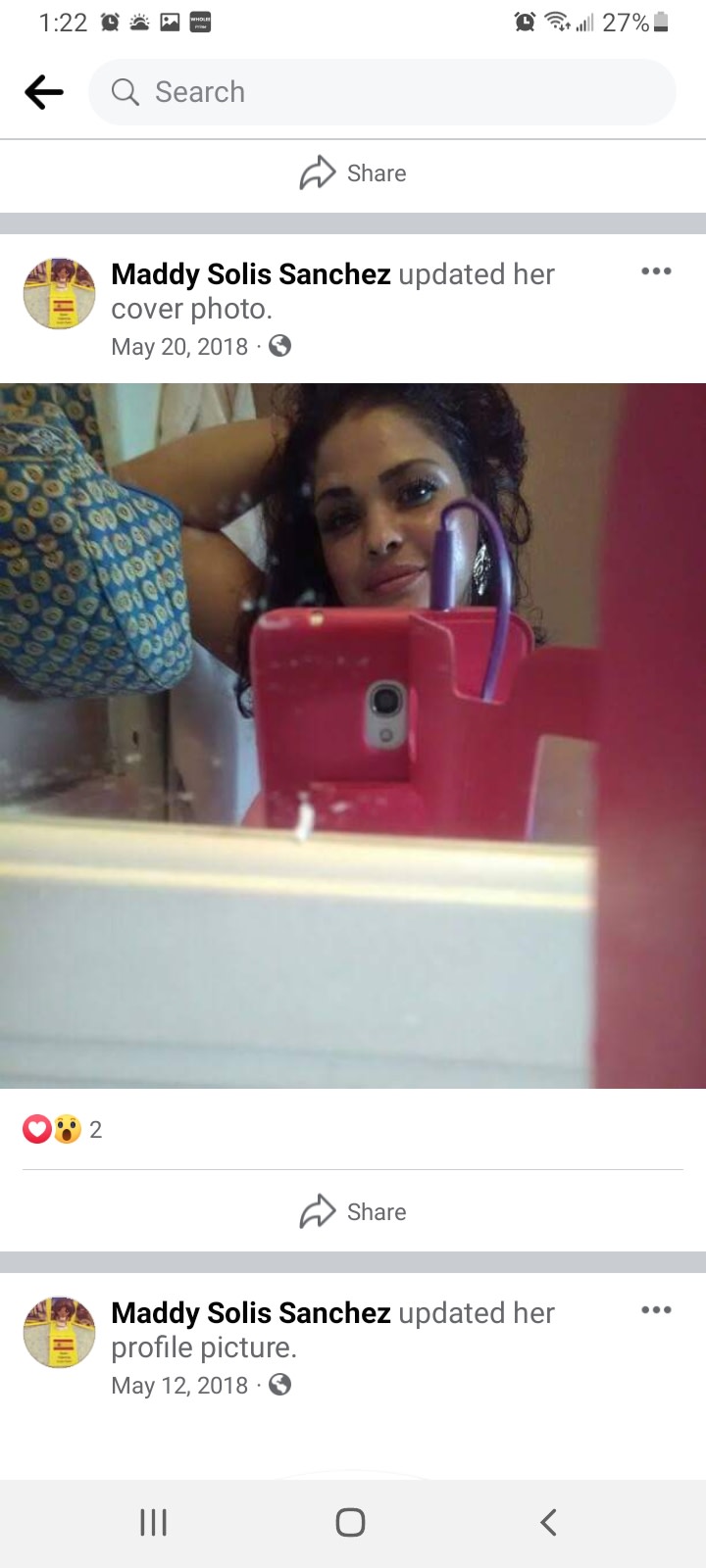Go back using the top-left arrow
The width and height of the screenshot is (706, 1568).
point(44,92)
